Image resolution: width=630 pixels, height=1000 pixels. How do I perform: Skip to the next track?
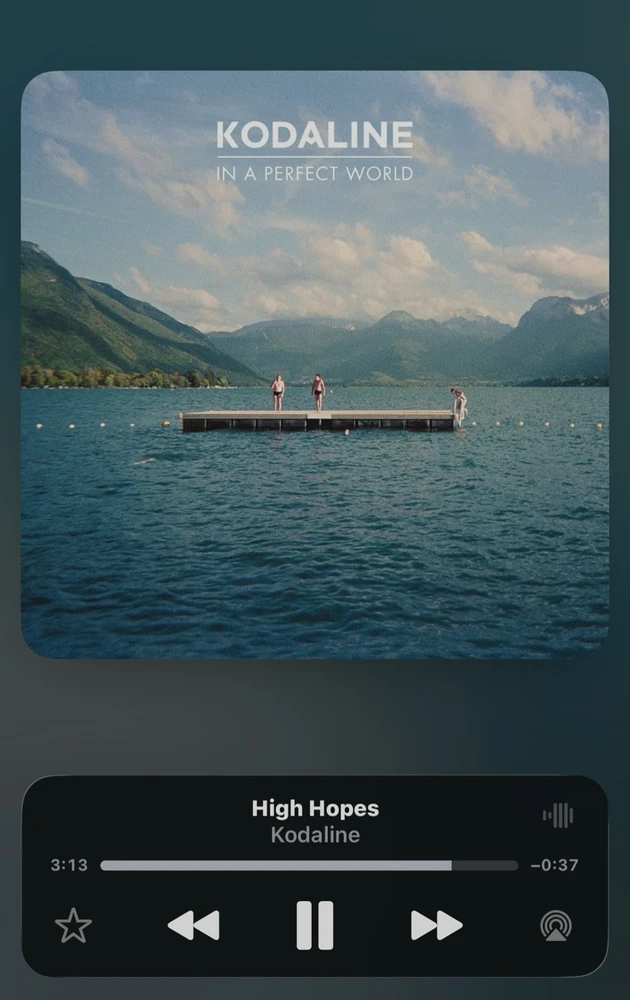point(436,925)
